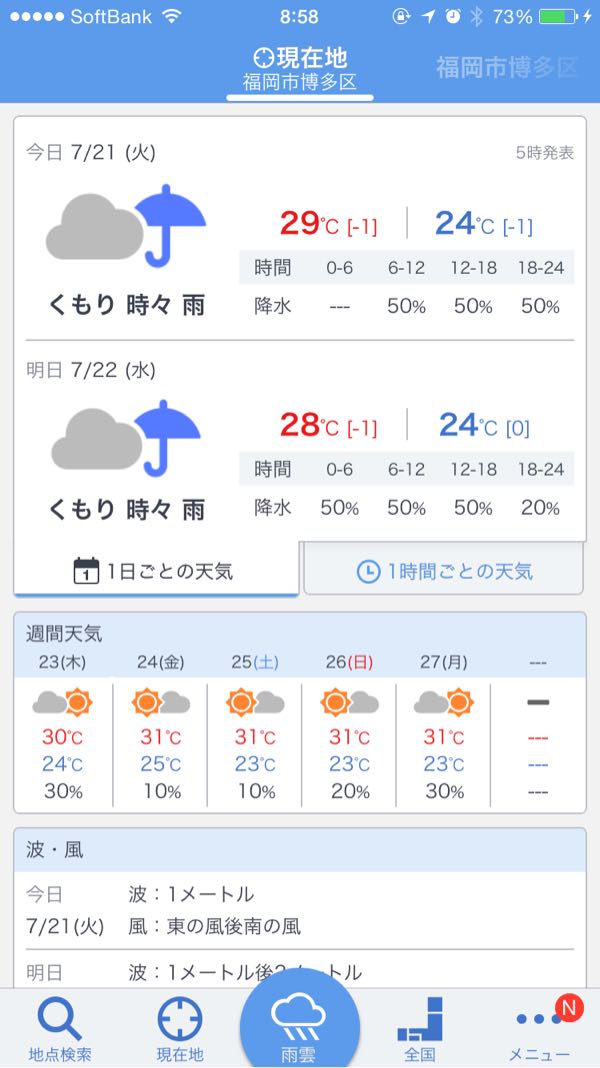Switch to the faded 福岡市博多区 location tab
Screen dimensions: 600x1068
507,68
